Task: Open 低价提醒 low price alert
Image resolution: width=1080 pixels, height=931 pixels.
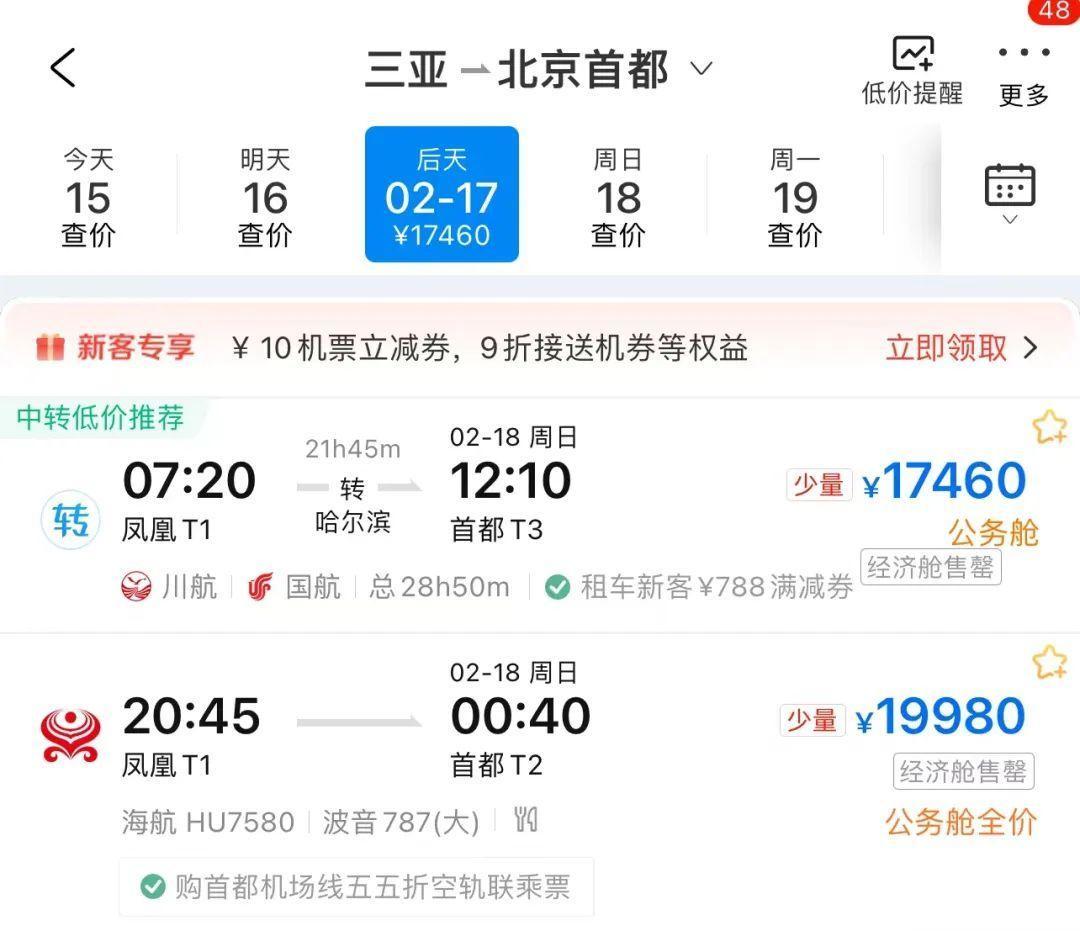Action: (911, 71)
